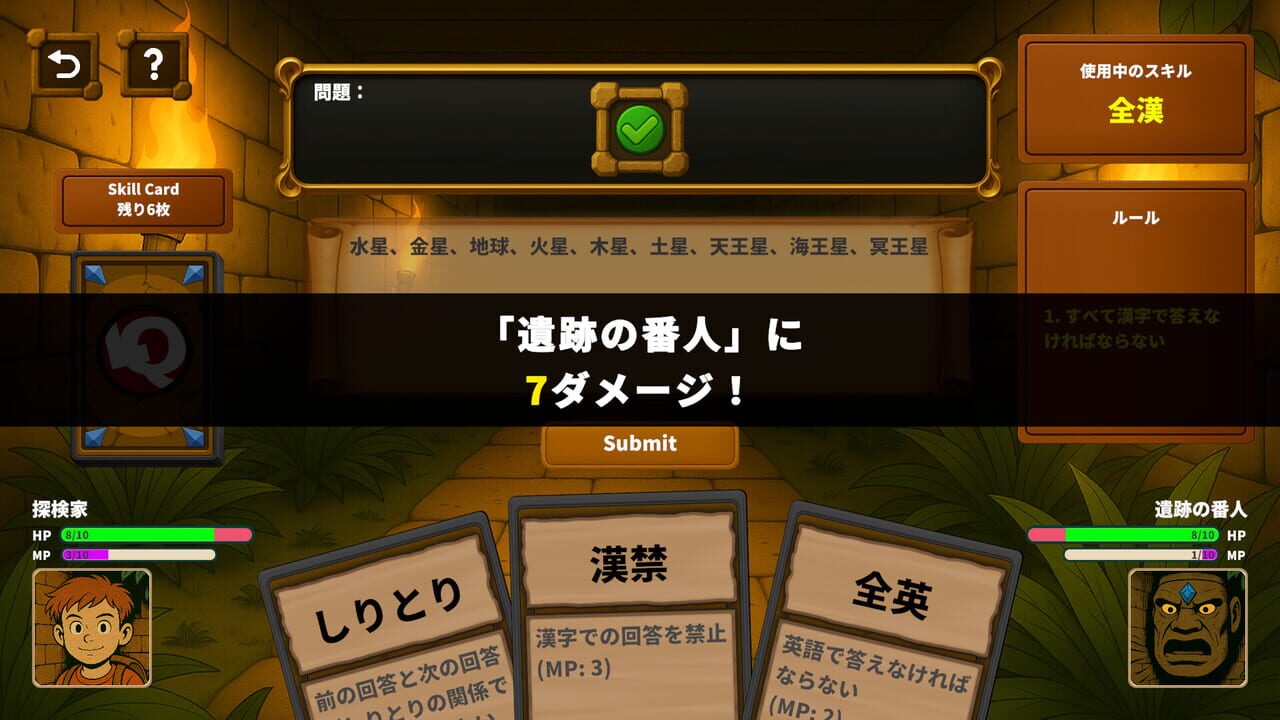Open the help question mark
Image resolution: width=1280 pixels, height=720 pixels.
pyautogui.click(x=154, y=65)
